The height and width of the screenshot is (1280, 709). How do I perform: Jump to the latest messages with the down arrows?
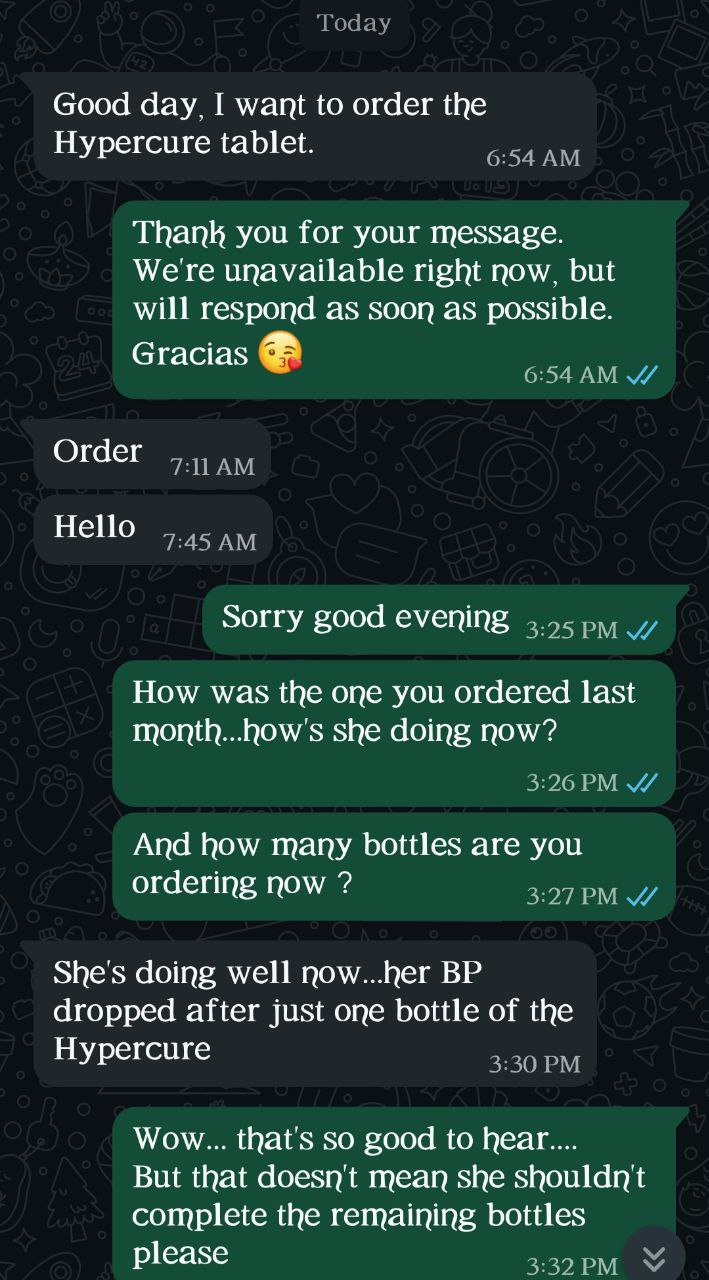pyautogui.click(x=653, y=1255)
